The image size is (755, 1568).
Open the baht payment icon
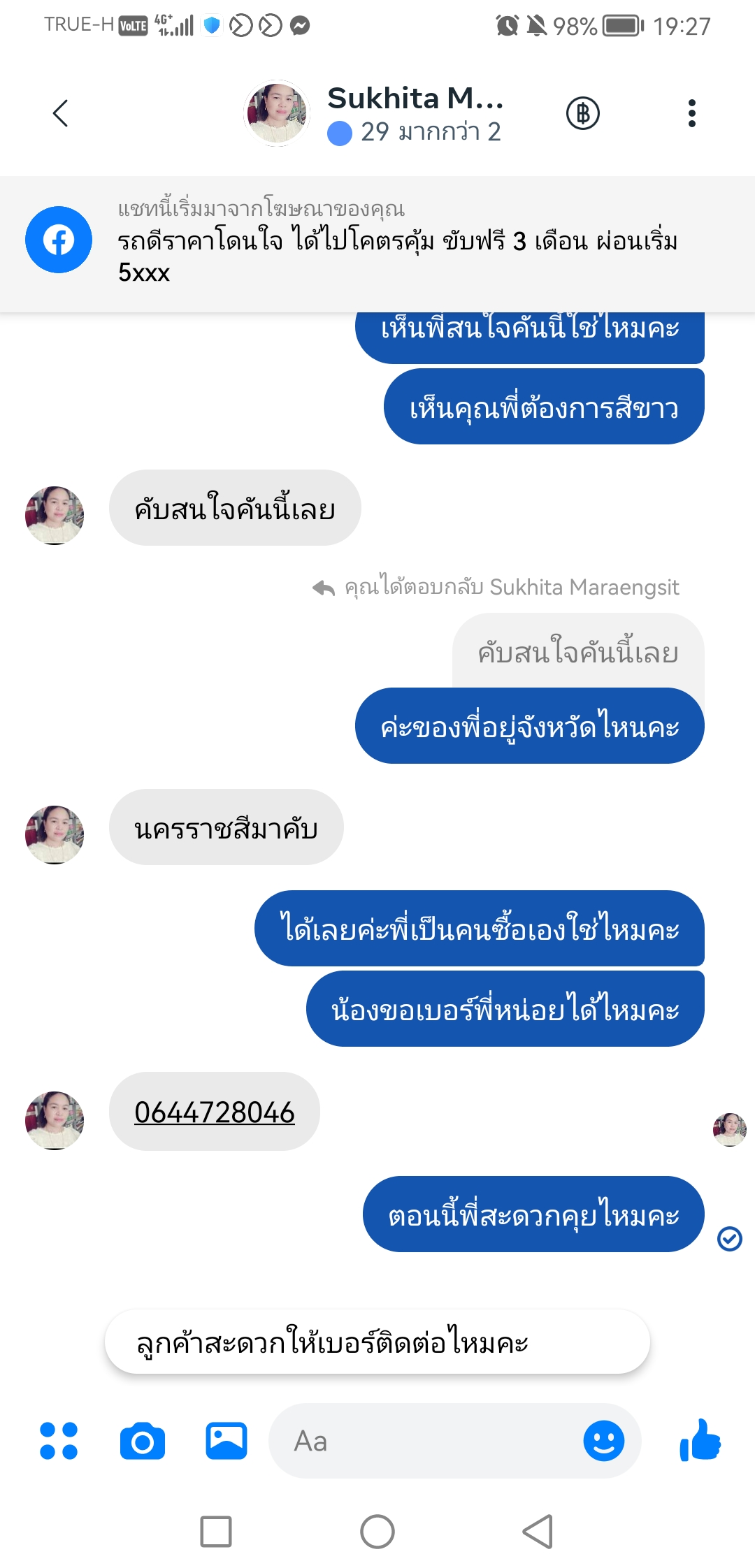[x=582, y=113]
